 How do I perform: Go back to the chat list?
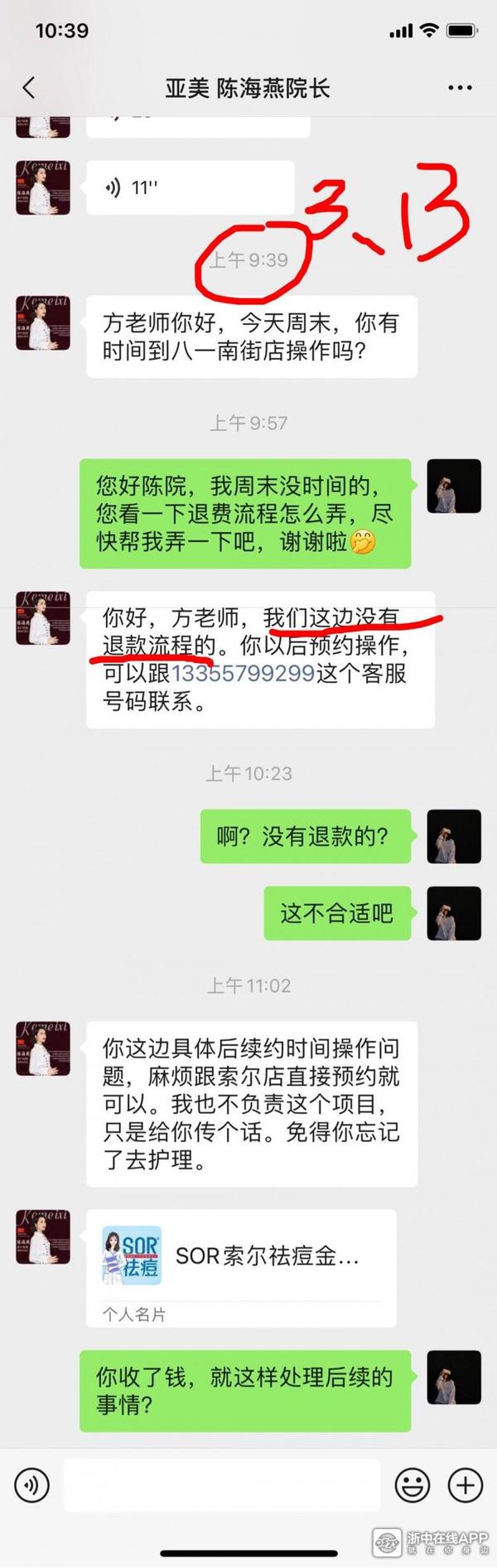coord(29,88)
